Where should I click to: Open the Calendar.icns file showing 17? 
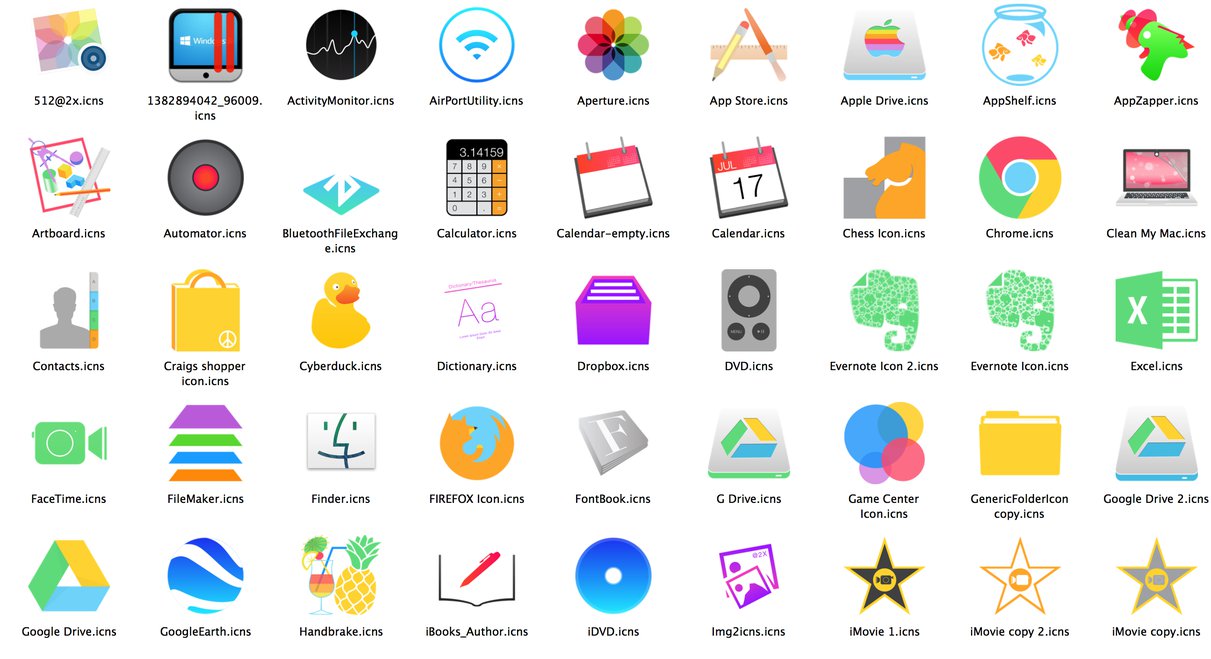[748, 178]
